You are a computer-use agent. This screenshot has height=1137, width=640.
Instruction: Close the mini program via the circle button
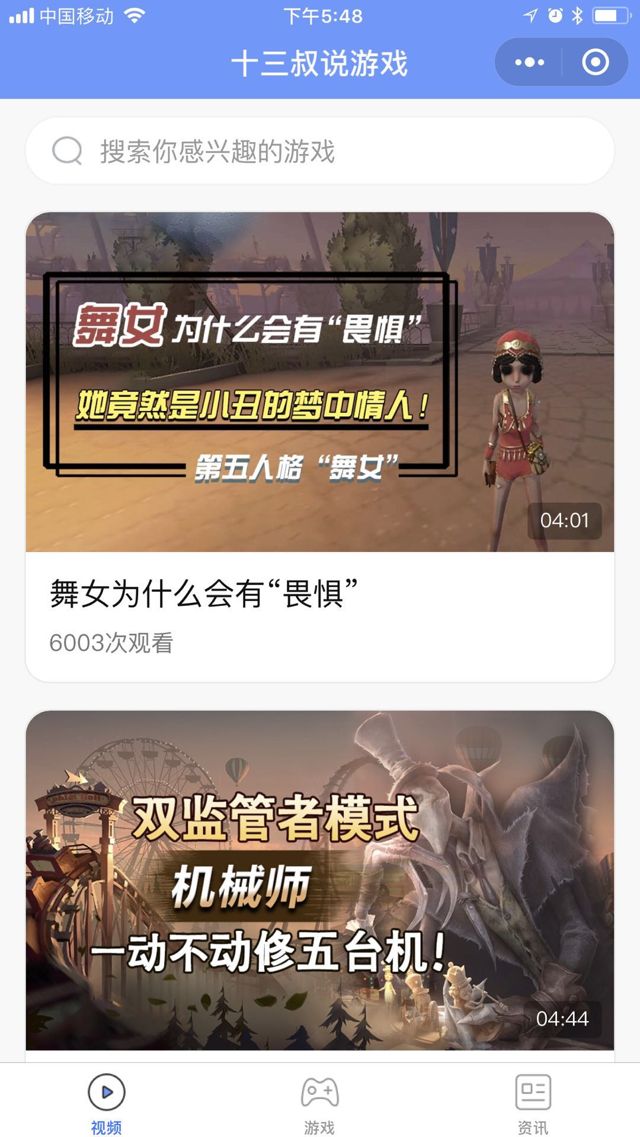[x=595, y=63]
